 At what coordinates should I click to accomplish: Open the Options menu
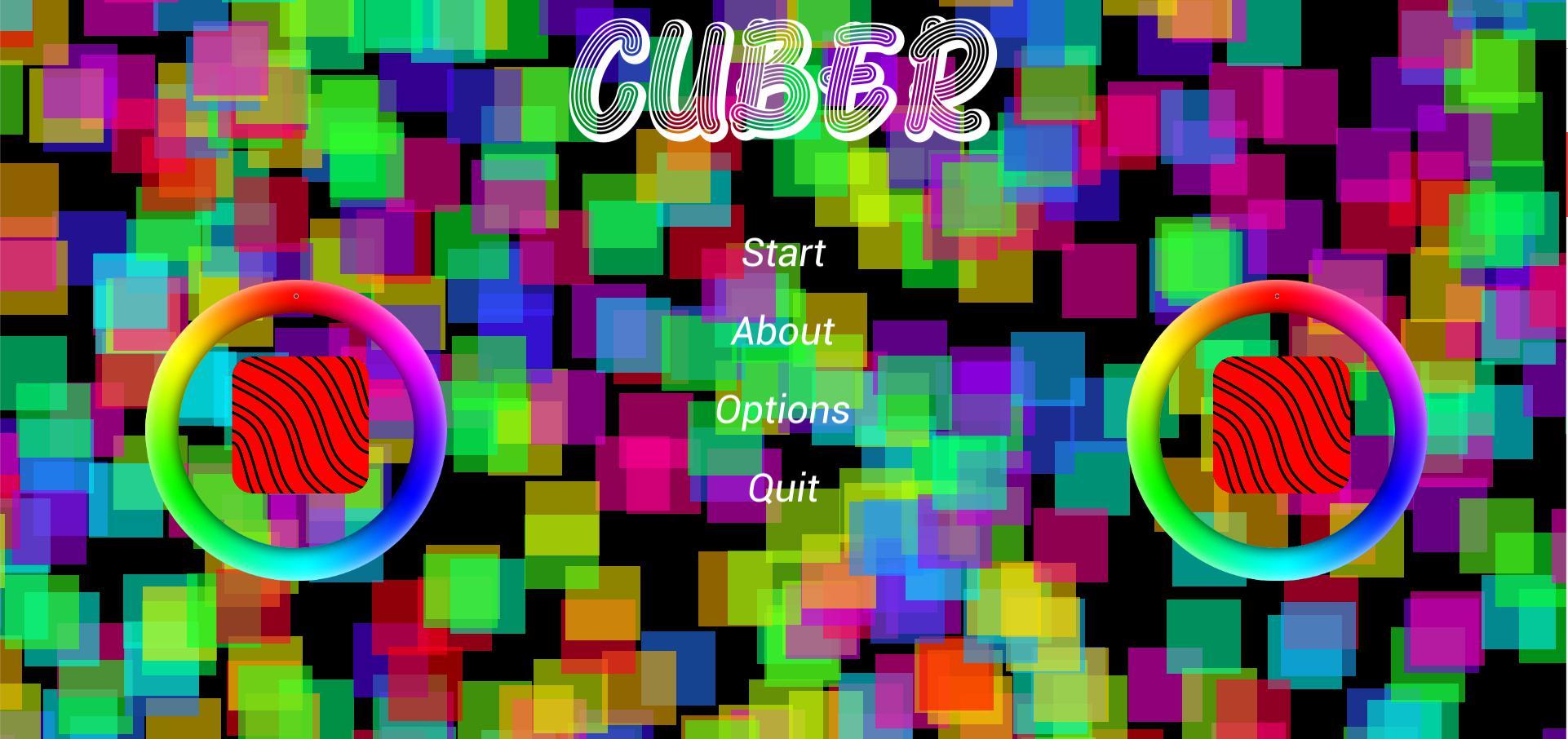tap(783, 409)
